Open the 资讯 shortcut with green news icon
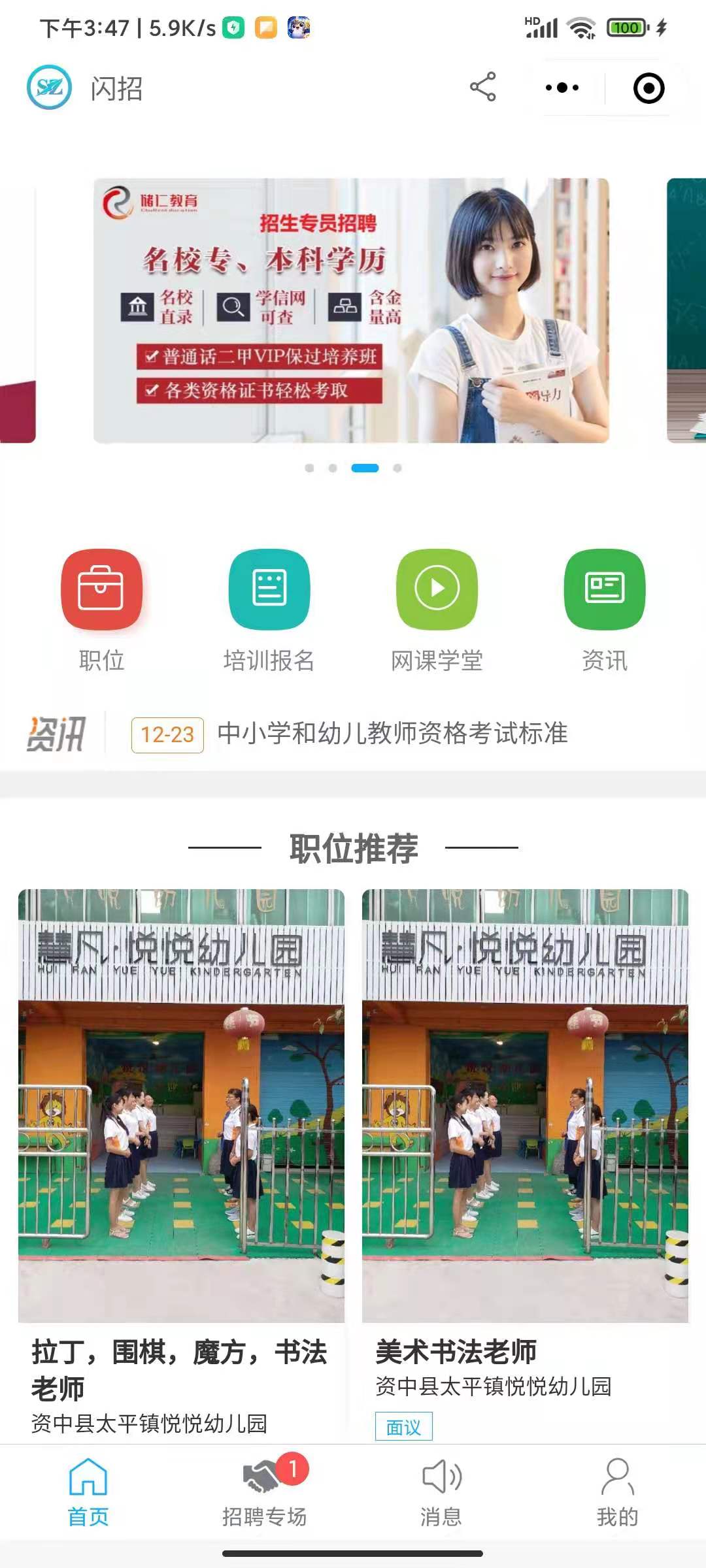 [x=604, y=609]
